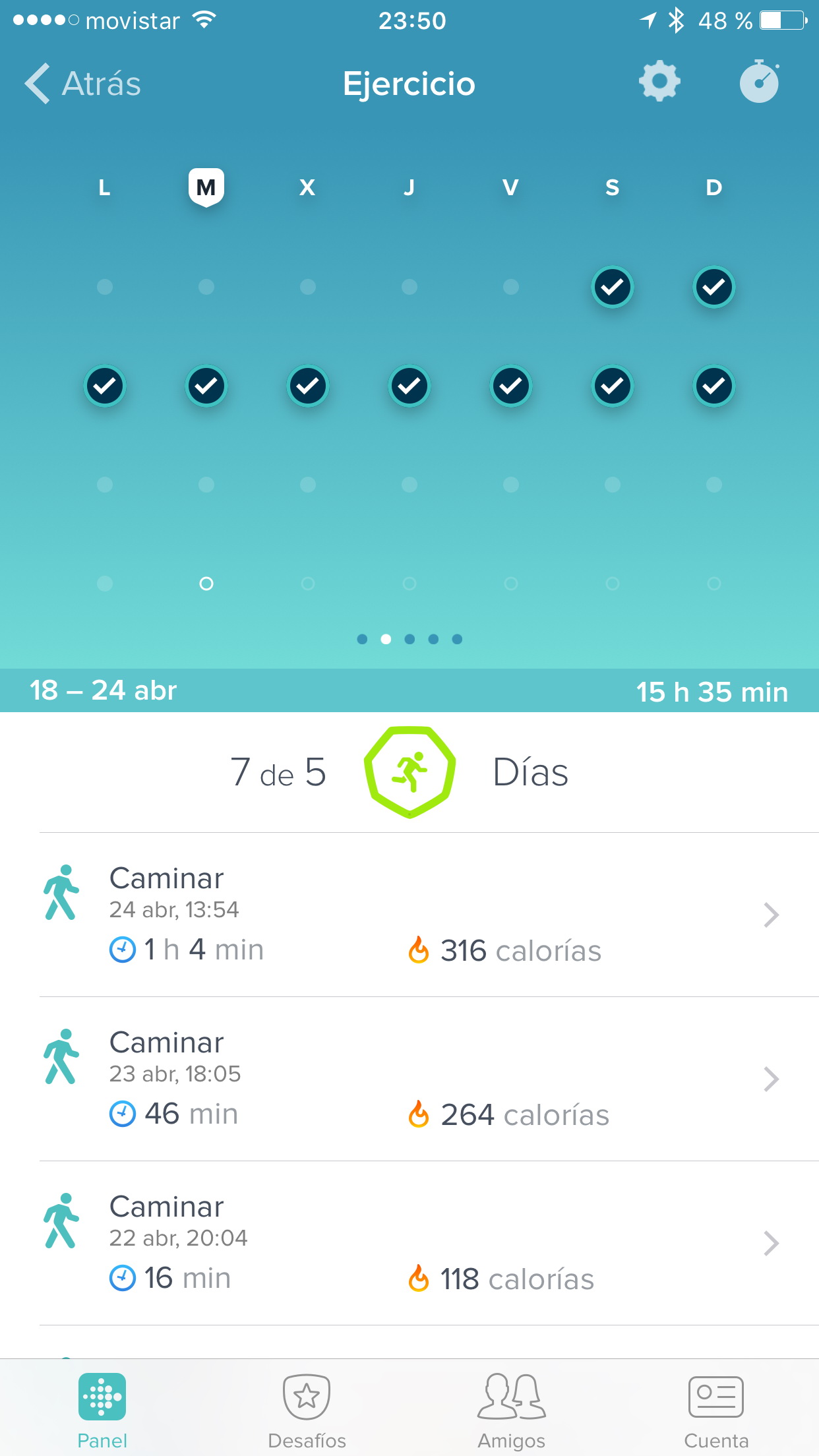819x1456 pixels.
Task: Open Caminar activity from 24 abr, 13:54
Action: coord(409,915)
